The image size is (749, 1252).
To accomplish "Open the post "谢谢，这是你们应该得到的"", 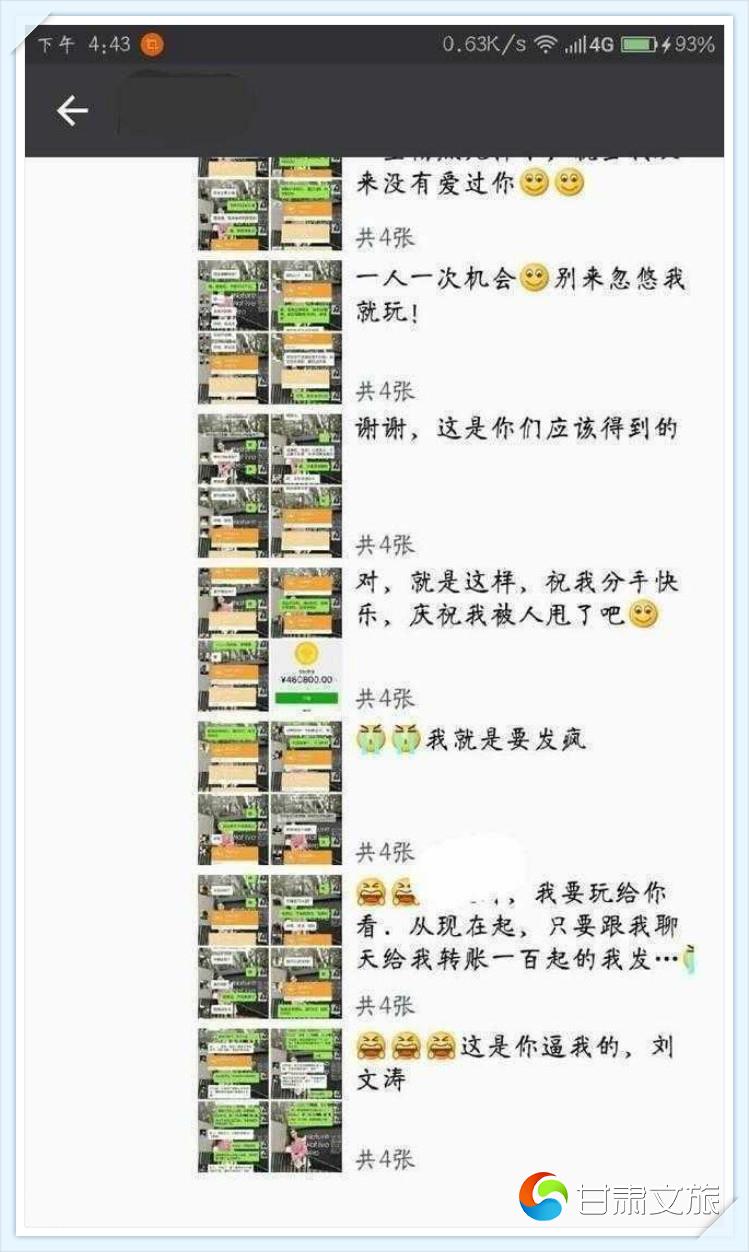I will point(517,429).
